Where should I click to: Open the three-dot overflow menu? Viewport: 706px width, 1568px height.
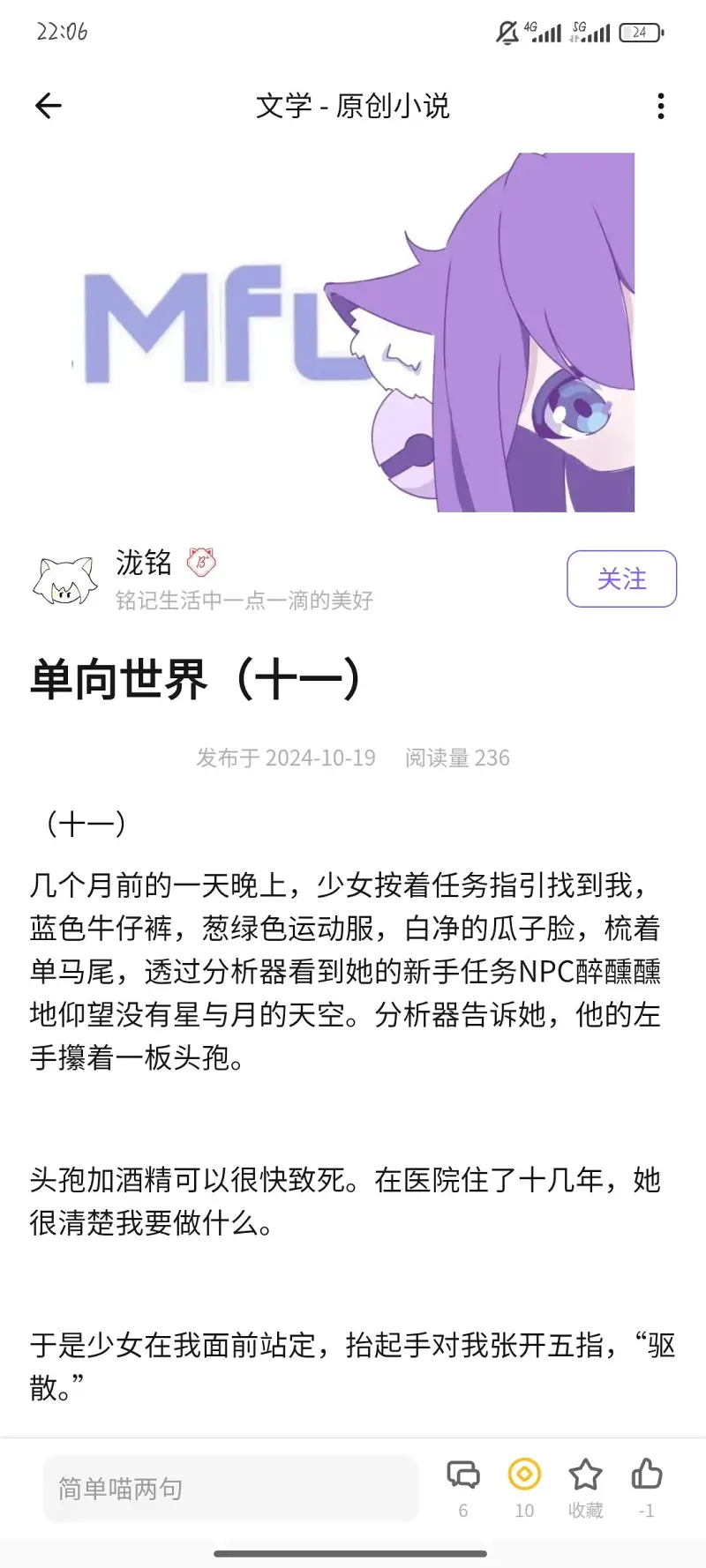pyautogui.click(x=659, y=106)
